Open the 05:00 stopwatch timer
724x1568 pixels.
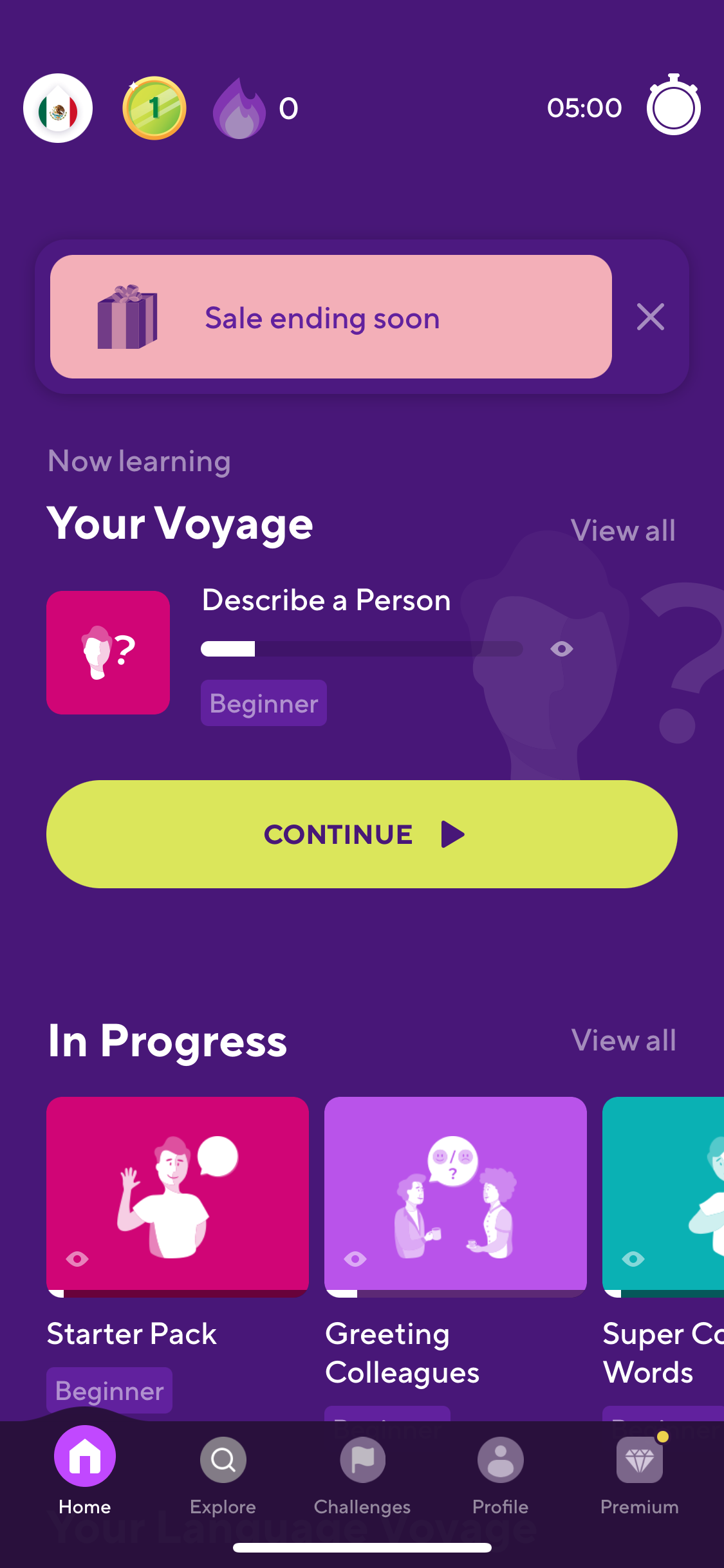click(x=673, y=106)
